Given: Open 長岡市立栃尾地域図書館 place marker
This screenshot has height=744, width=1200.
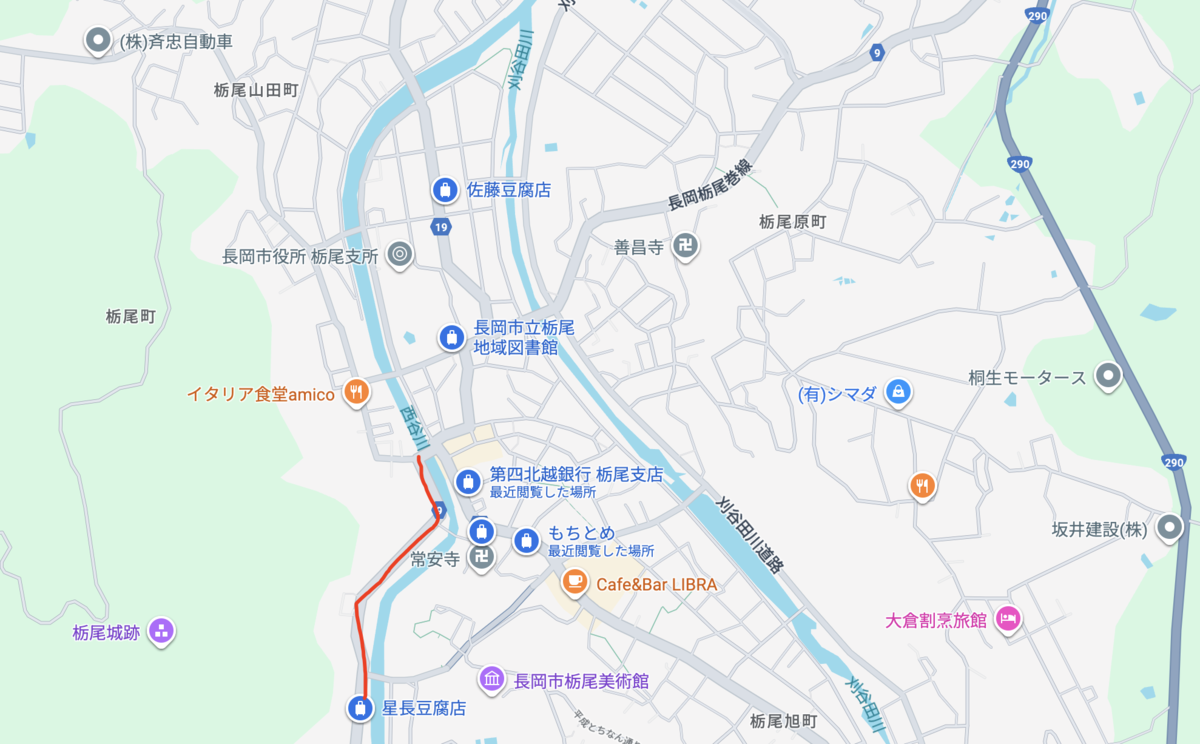Looking at the screenshot, I should point(452,338).
